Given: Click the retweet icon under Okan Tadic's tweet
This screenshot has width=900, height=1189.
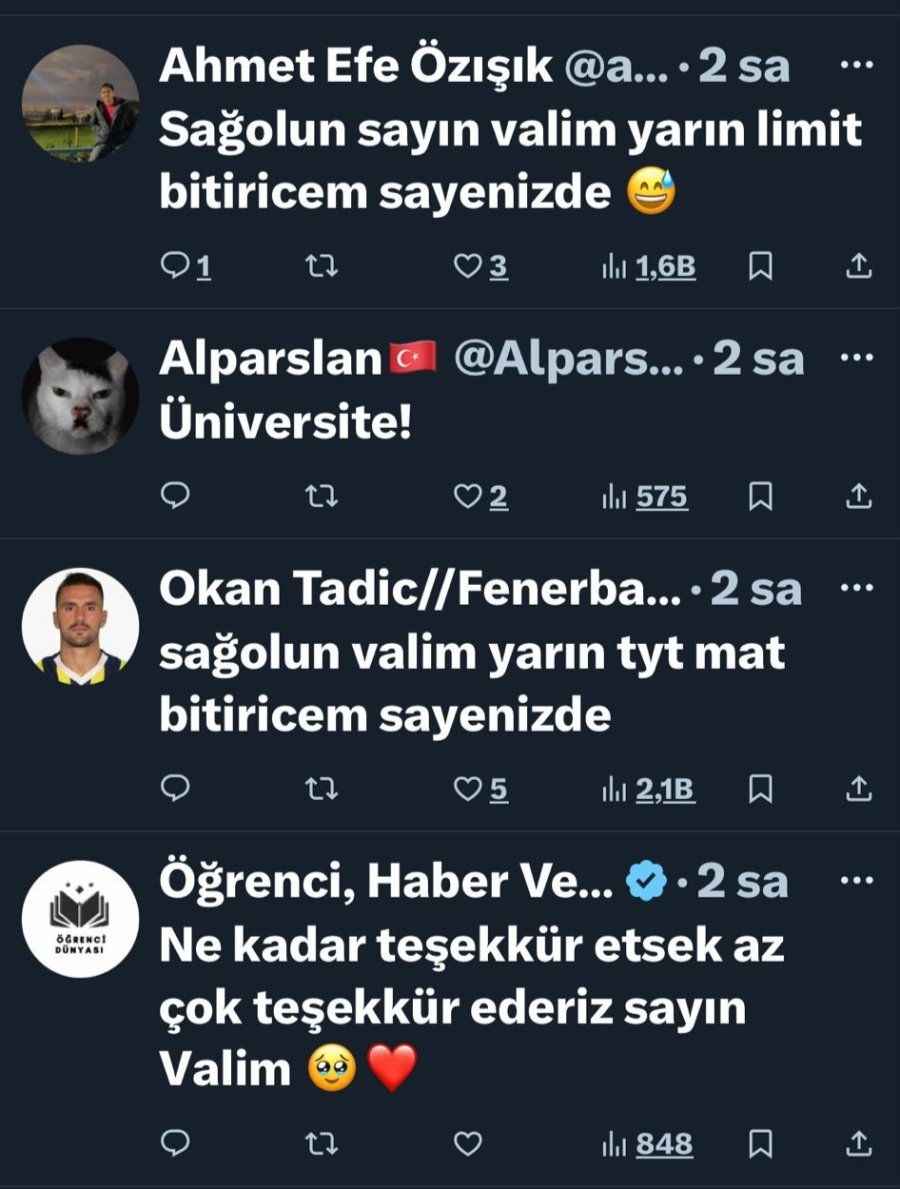Looking at the screenshot, I should click(322, 789).
